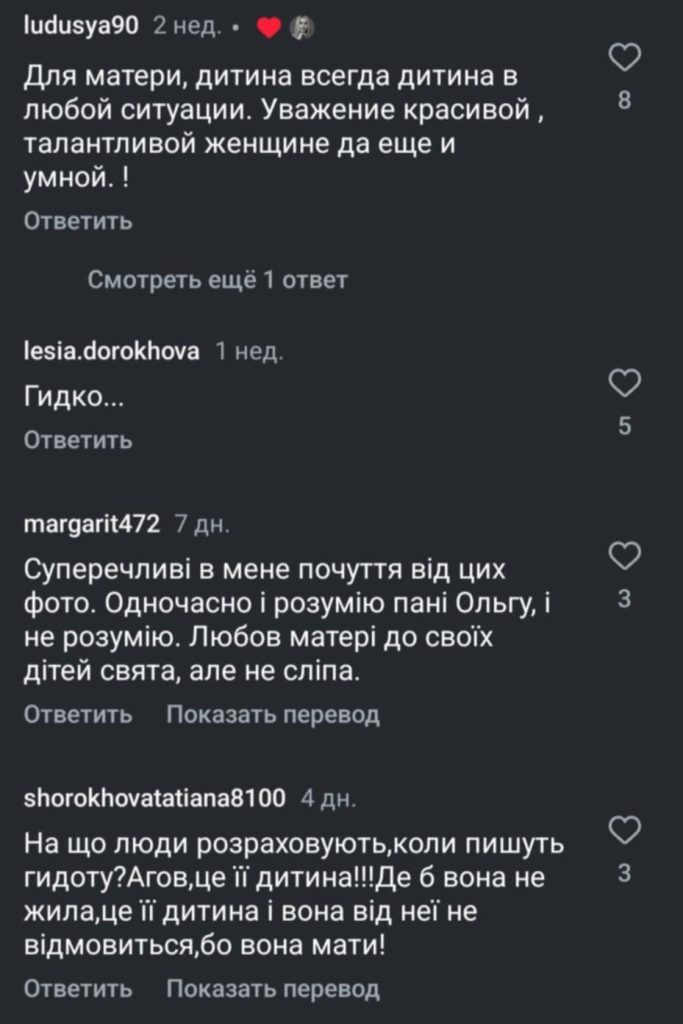The width and height of the screenshot is (683, 1024).
Task: Open ludusya90's profile
Action: click(x=80, y=29)
